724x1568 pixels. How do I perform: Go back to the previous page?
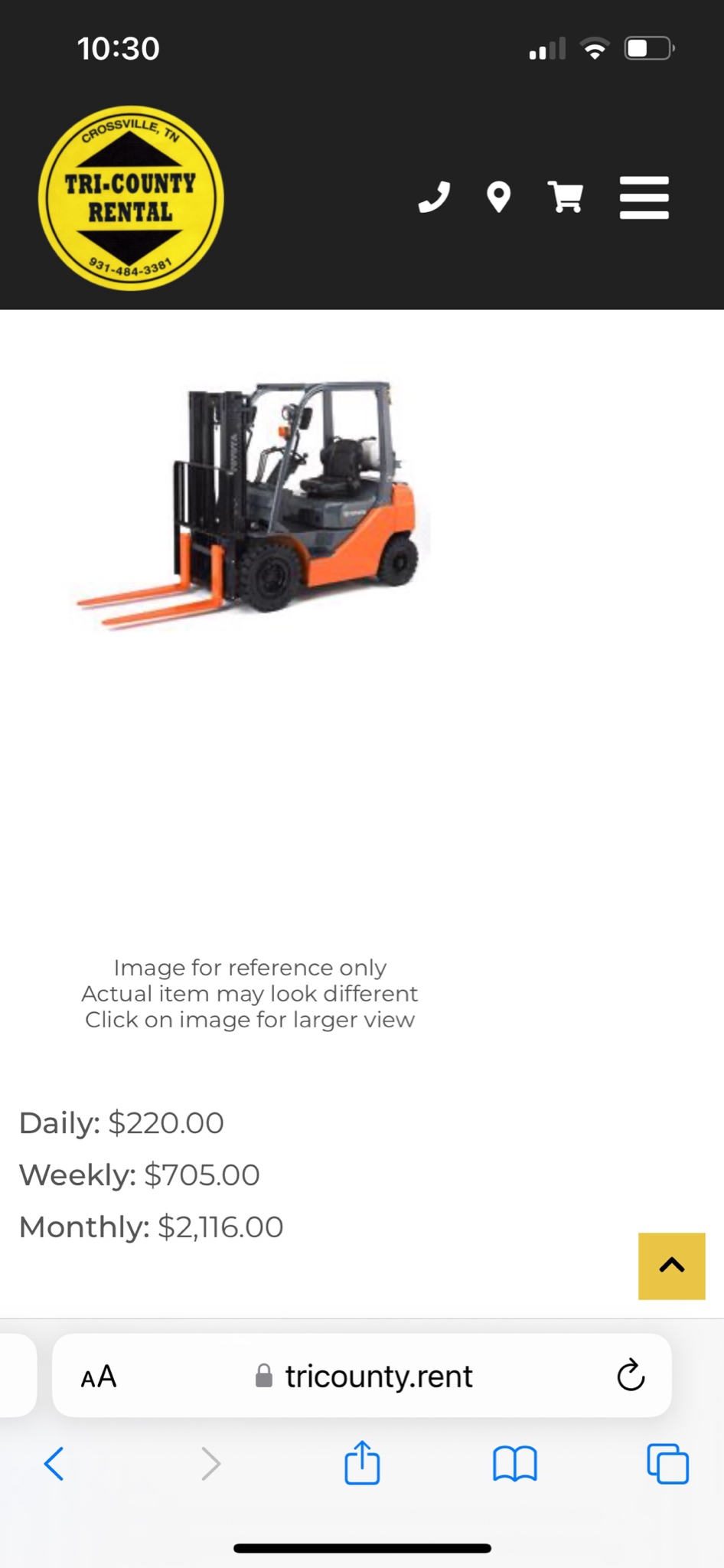(x=54, y=1464)
